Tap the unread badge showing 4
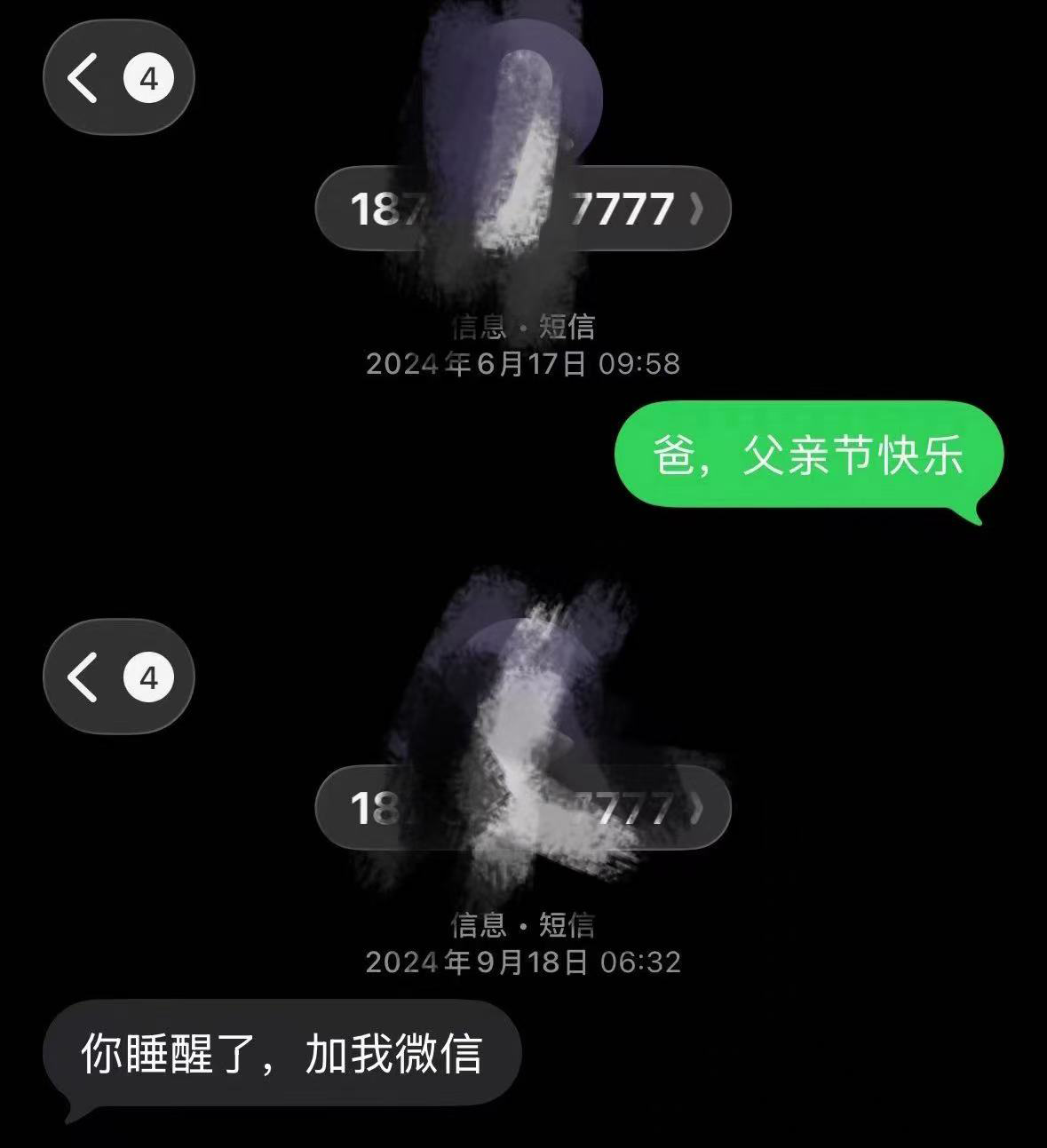This screenshot has width=1047, height=1148. coord(147,77)
